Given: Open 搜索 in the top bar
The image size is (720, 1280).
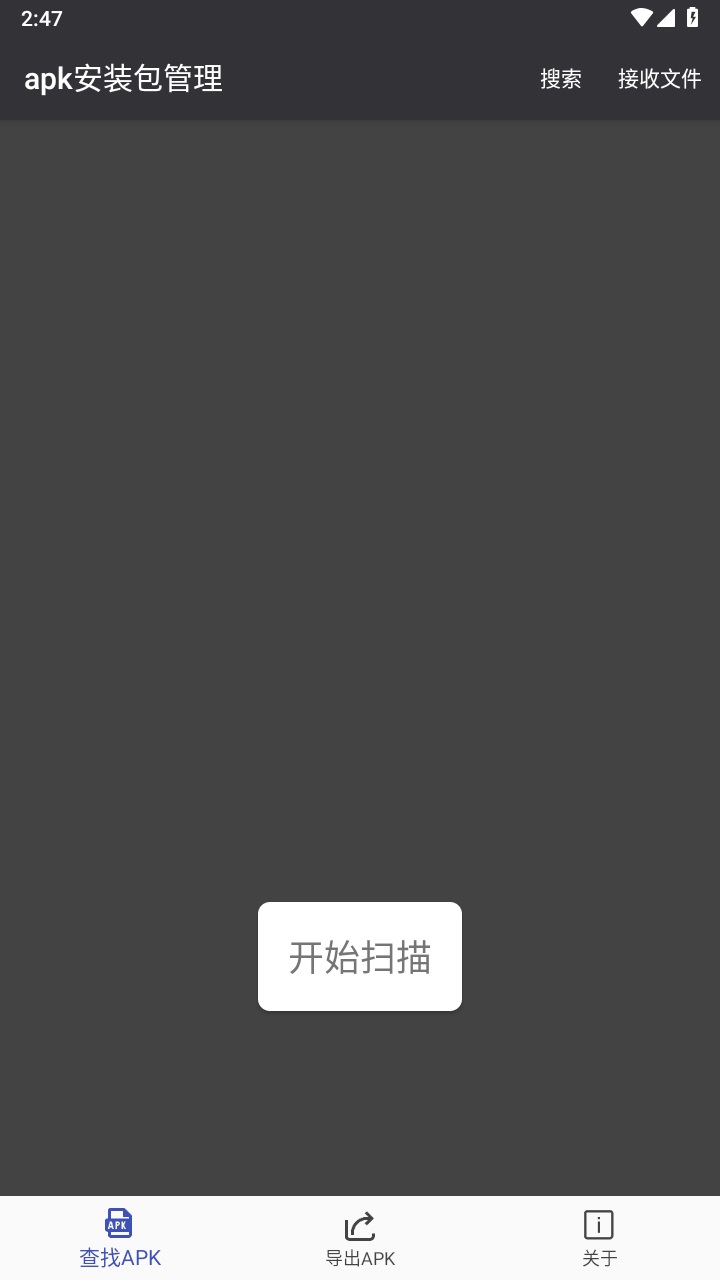Looking at the screenshot, I should coord(561,79).
